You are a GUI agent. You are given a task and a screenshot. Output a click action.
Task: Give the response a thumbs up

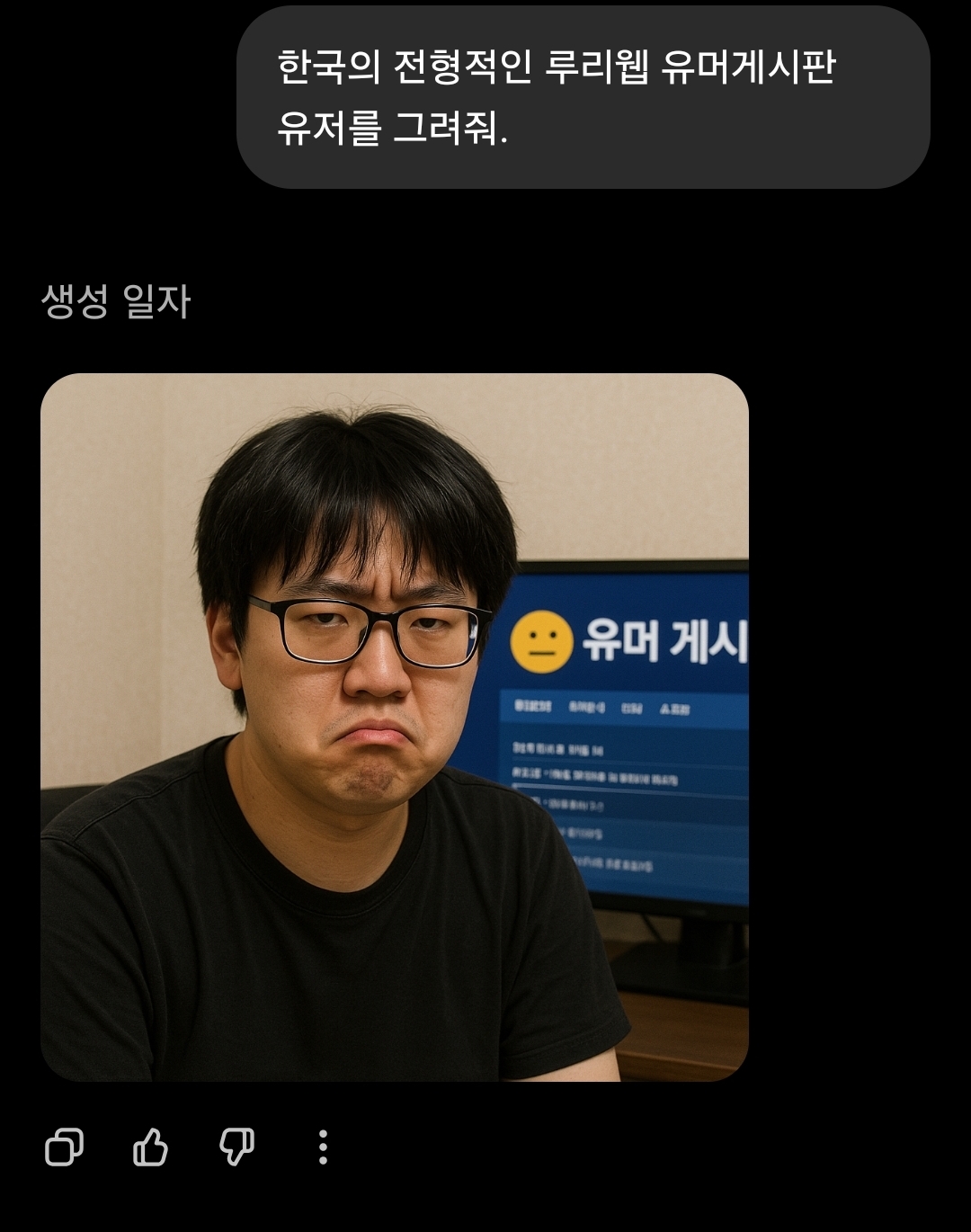[150, 1147]
